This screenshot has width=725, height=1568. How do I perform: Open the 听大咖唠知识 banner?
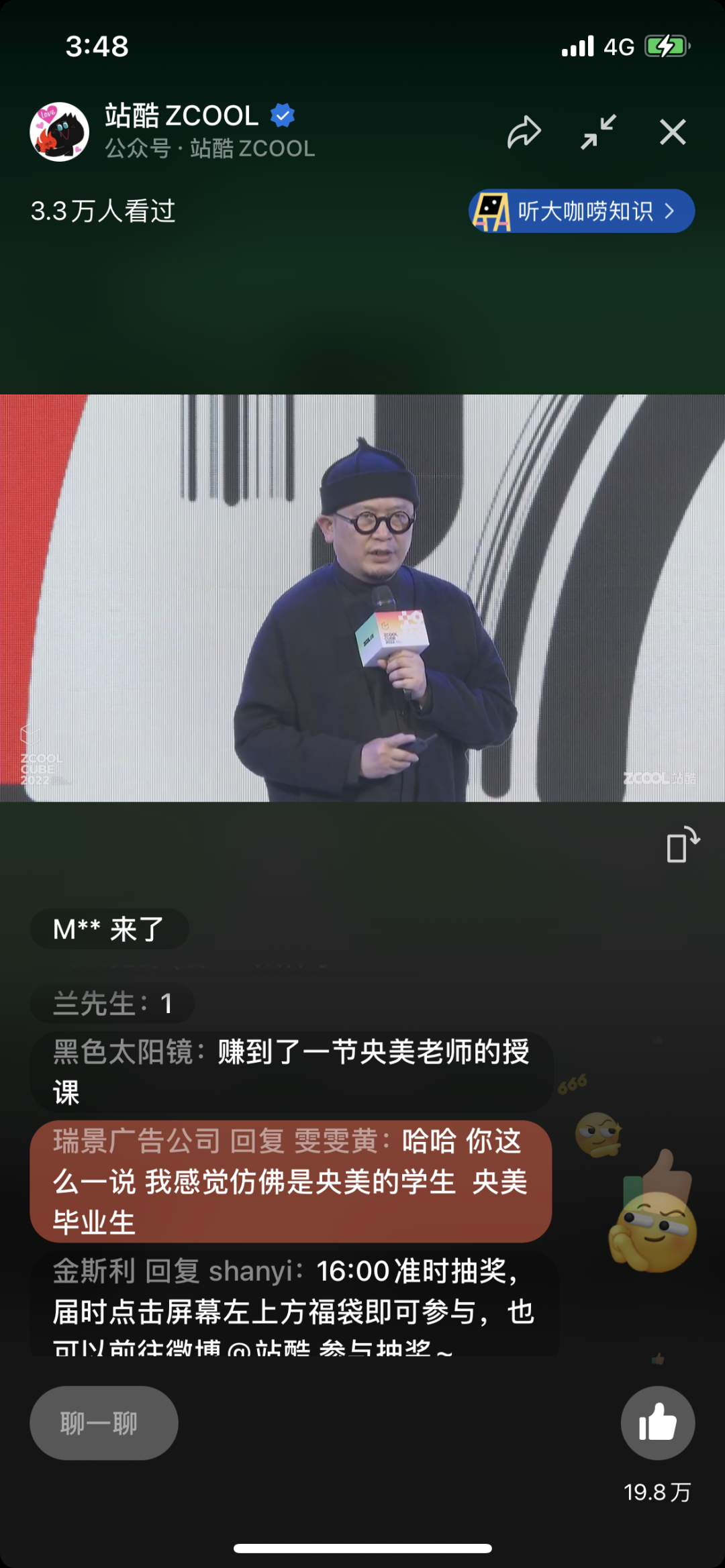(x=581, y=211)
